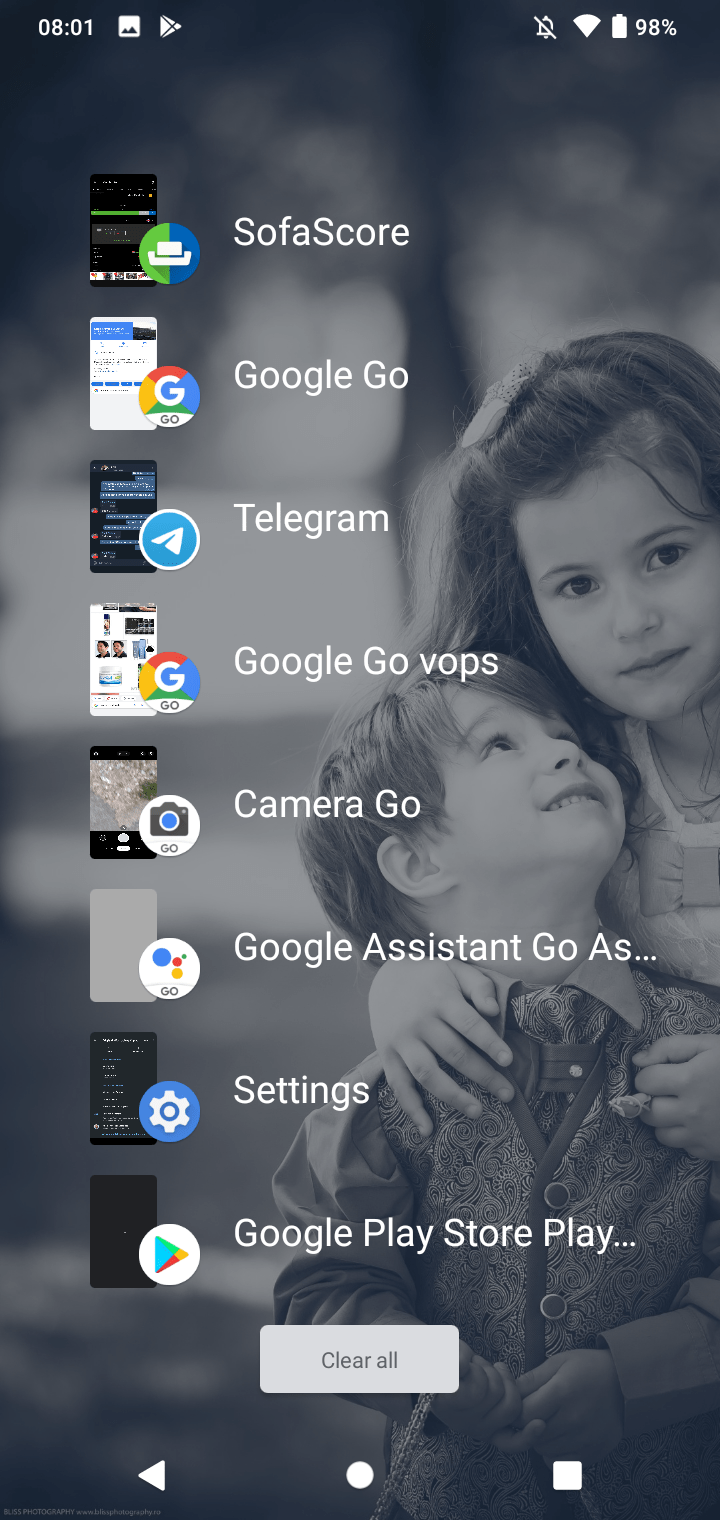Resume the Telegram app
The width and height of the screenshot is (720, 1520).
(310, 518)
